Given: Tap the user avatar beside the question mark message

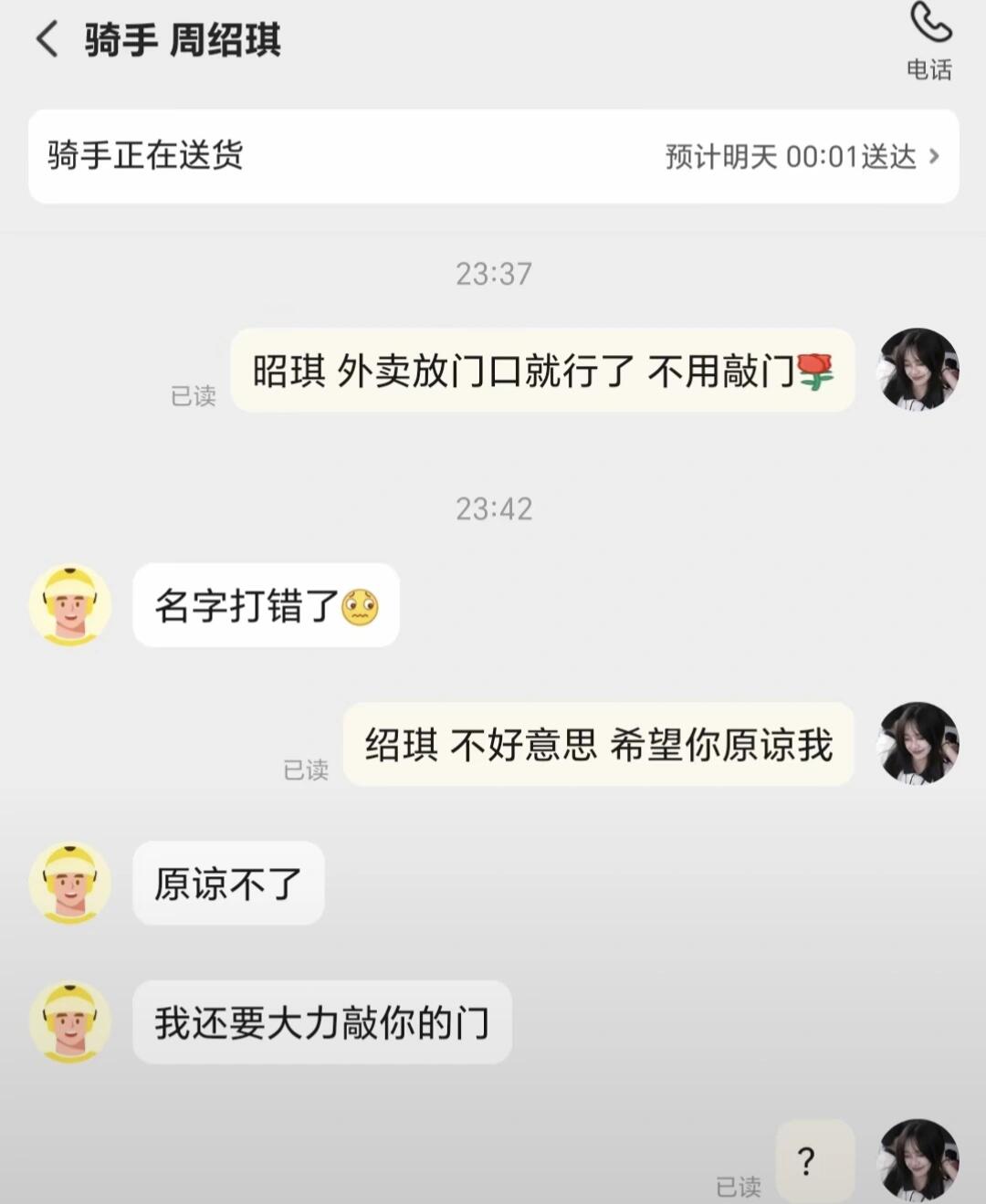Looking at the screenshot, I should click(x=918, y=1160).
